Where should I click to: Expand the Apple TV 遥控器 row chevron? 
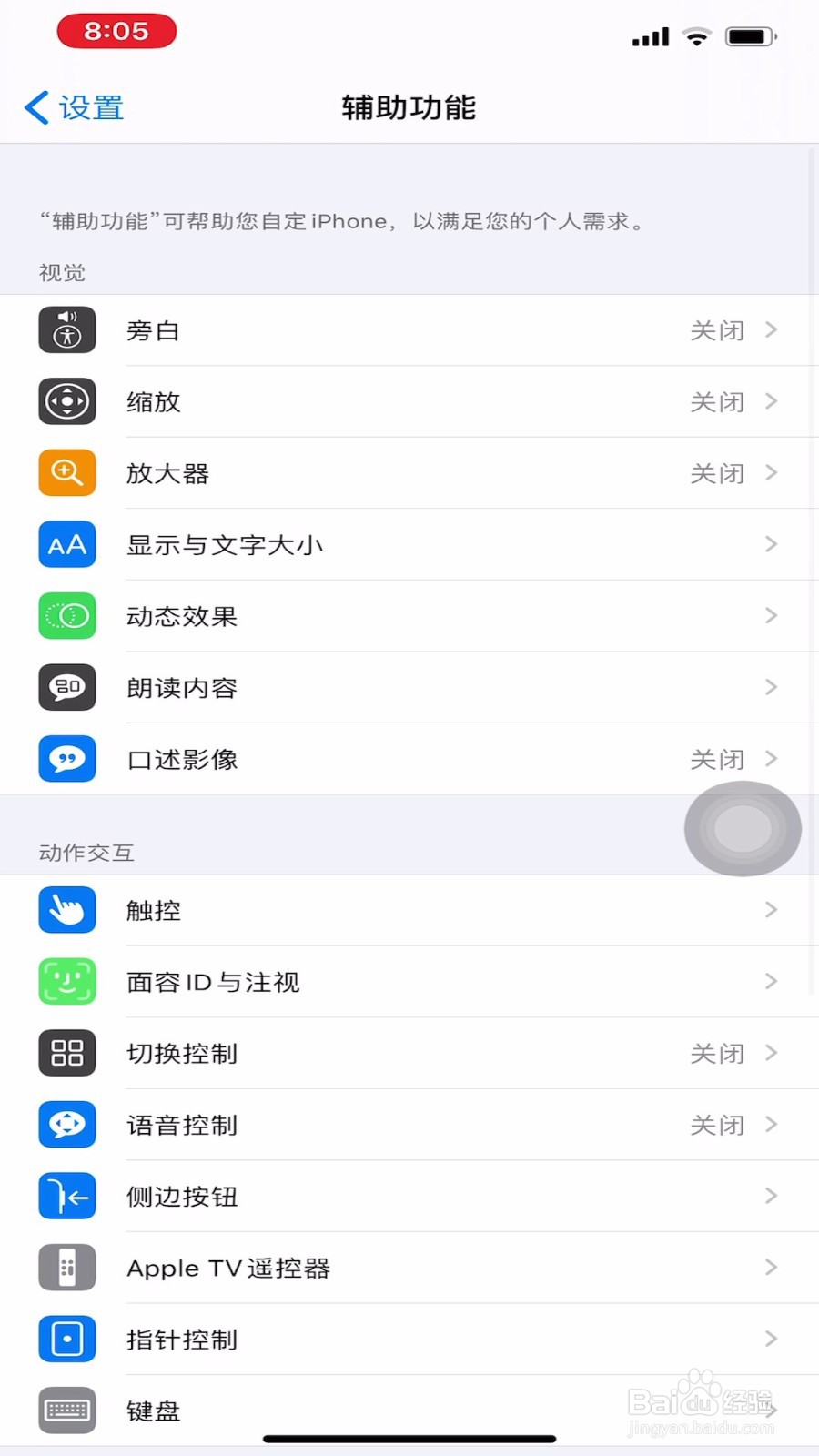coord(771,1267)
